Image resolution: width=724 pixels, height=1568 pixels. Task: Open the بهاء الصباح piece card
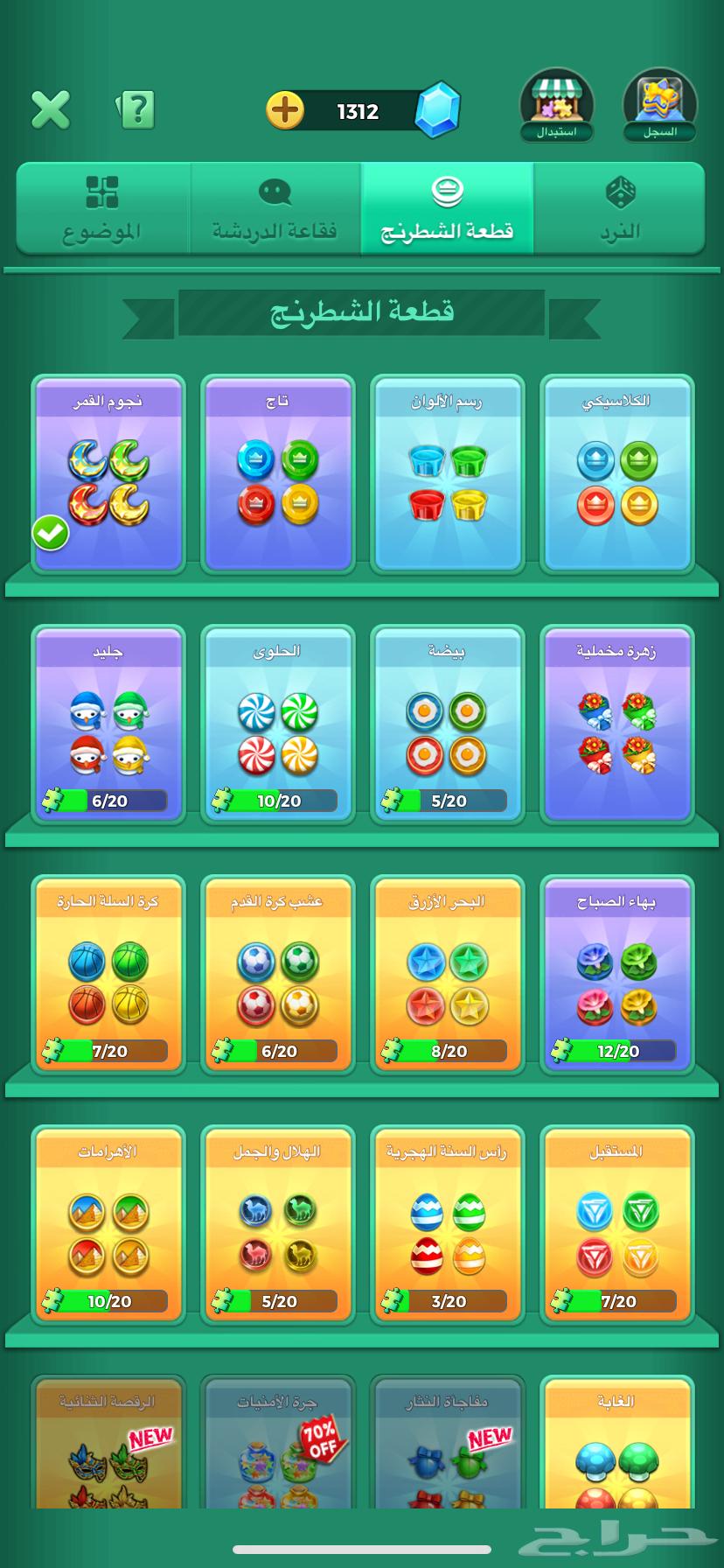click(616, 975)
